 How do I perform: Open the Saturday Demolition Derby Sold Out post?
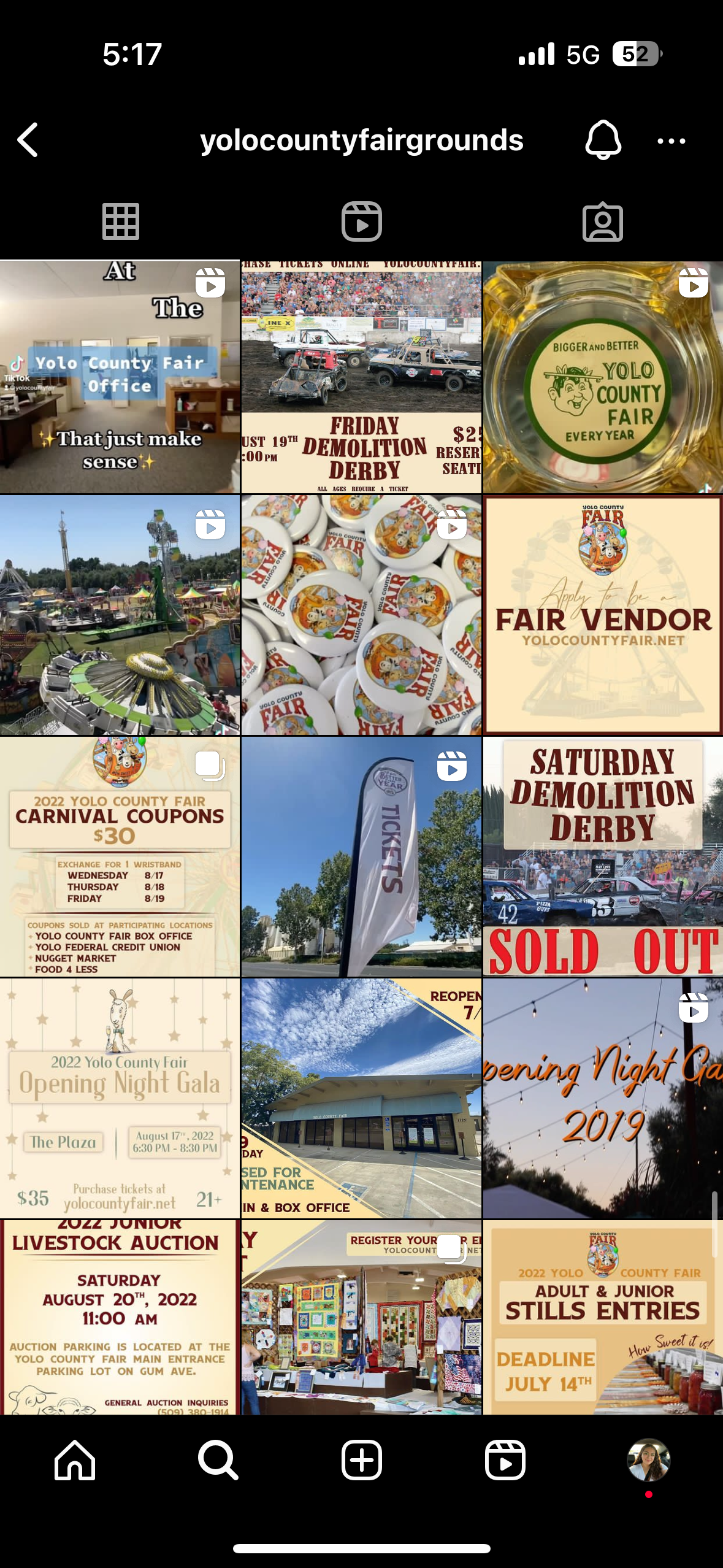tap(603, 856)
